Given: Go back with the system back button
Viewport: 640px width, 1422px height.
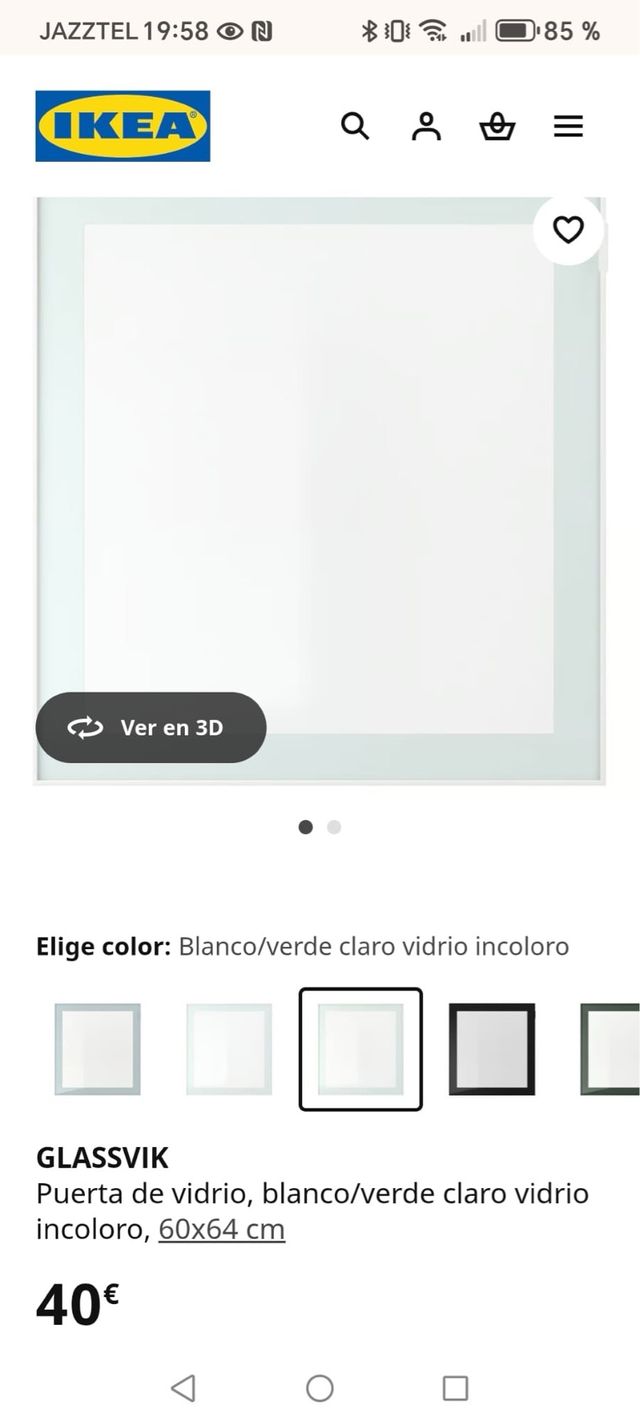Looking at the screenshot, I should coord(183,1387).
